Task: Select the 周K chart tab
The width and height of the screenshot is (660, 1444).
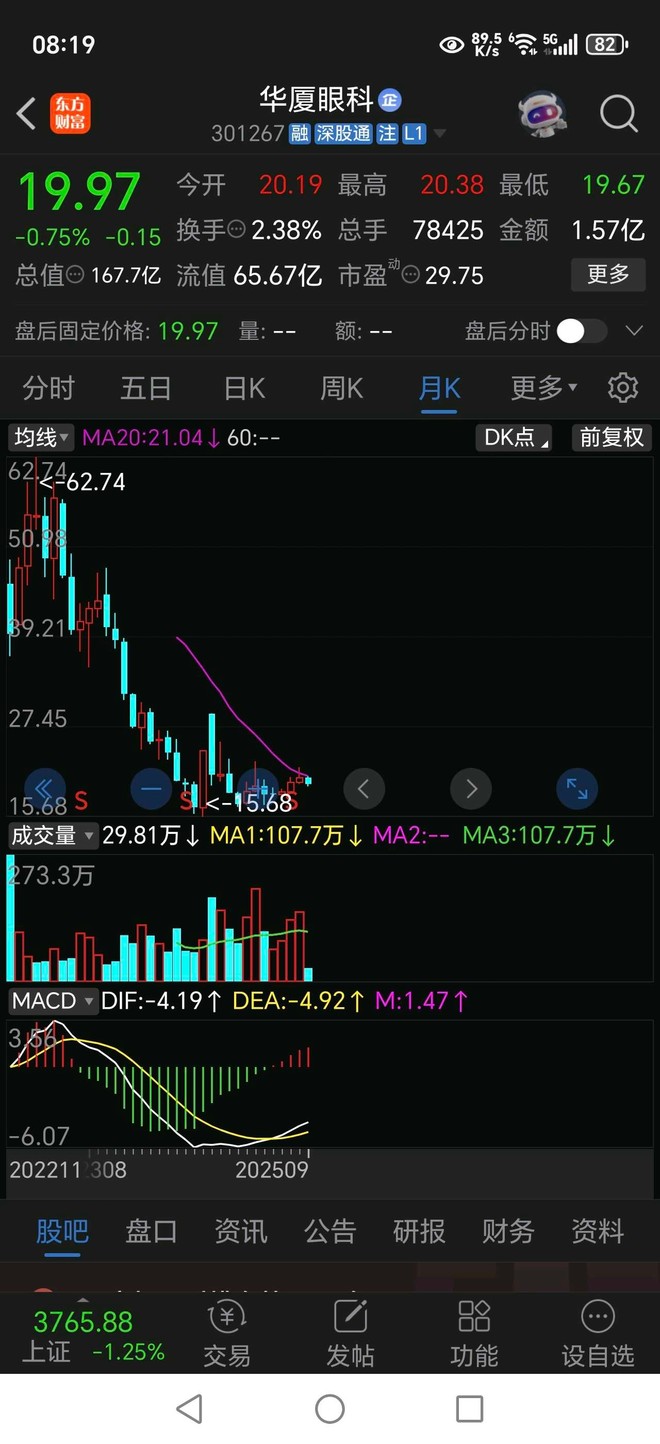Action: [x=341, y=388]
